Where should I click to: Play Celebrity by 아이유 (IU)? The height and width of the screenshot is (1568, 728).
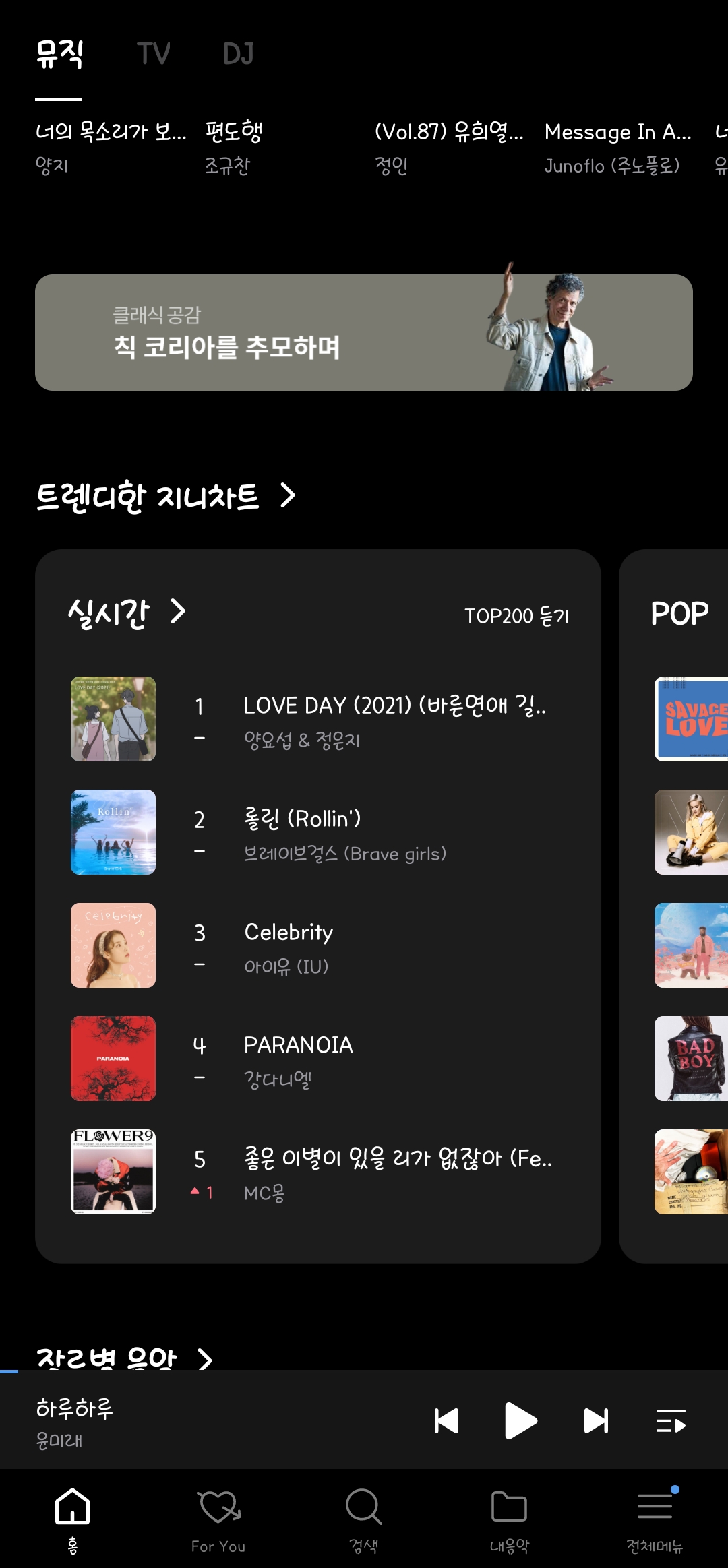tap(289, 946)
